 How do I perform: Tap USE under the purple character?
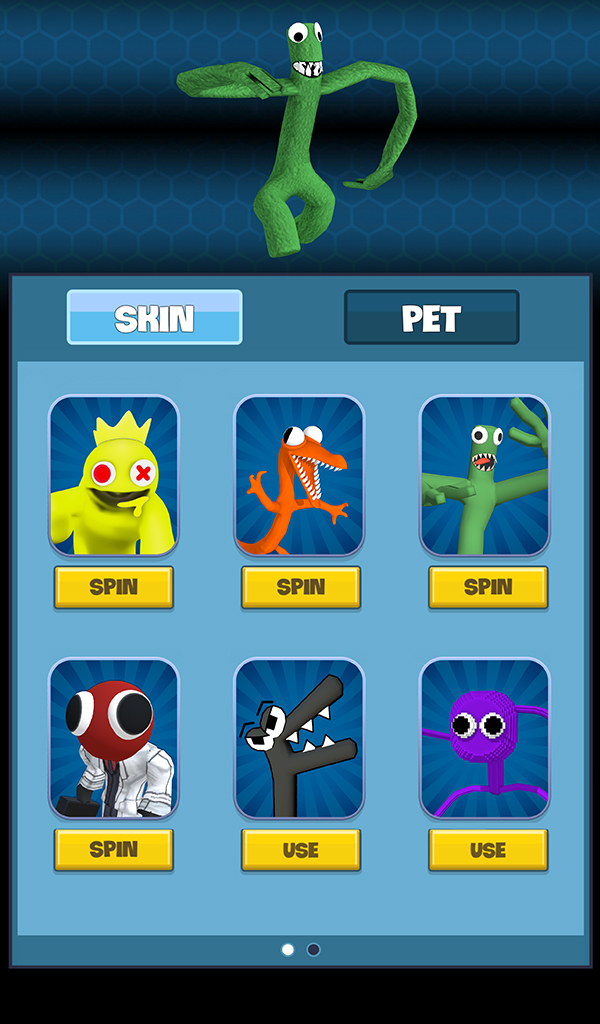pyautogui.click(x=488, y=849)
